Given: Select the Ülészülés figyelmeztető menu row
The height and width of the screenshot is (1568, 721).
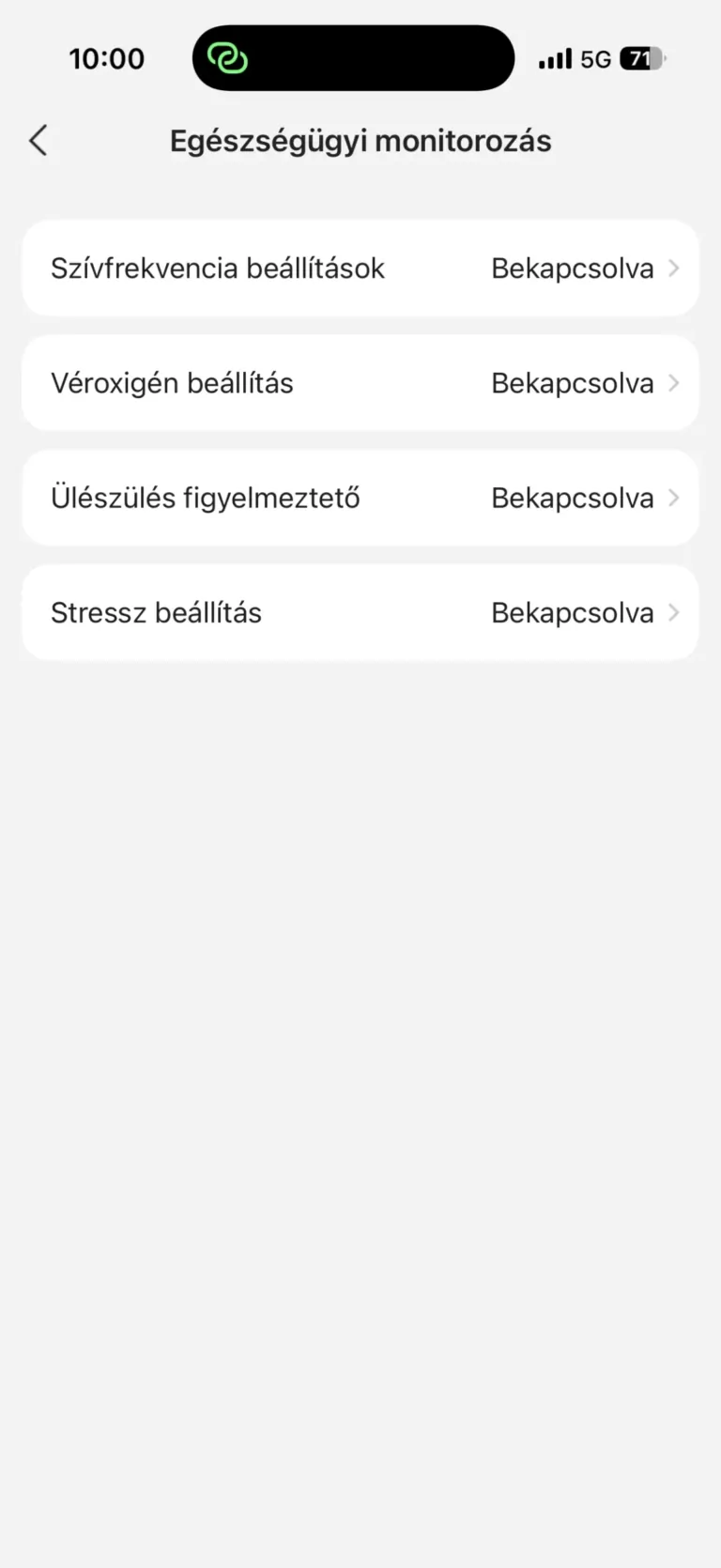Looking at the screenshot, I should [x=206, y=498].
